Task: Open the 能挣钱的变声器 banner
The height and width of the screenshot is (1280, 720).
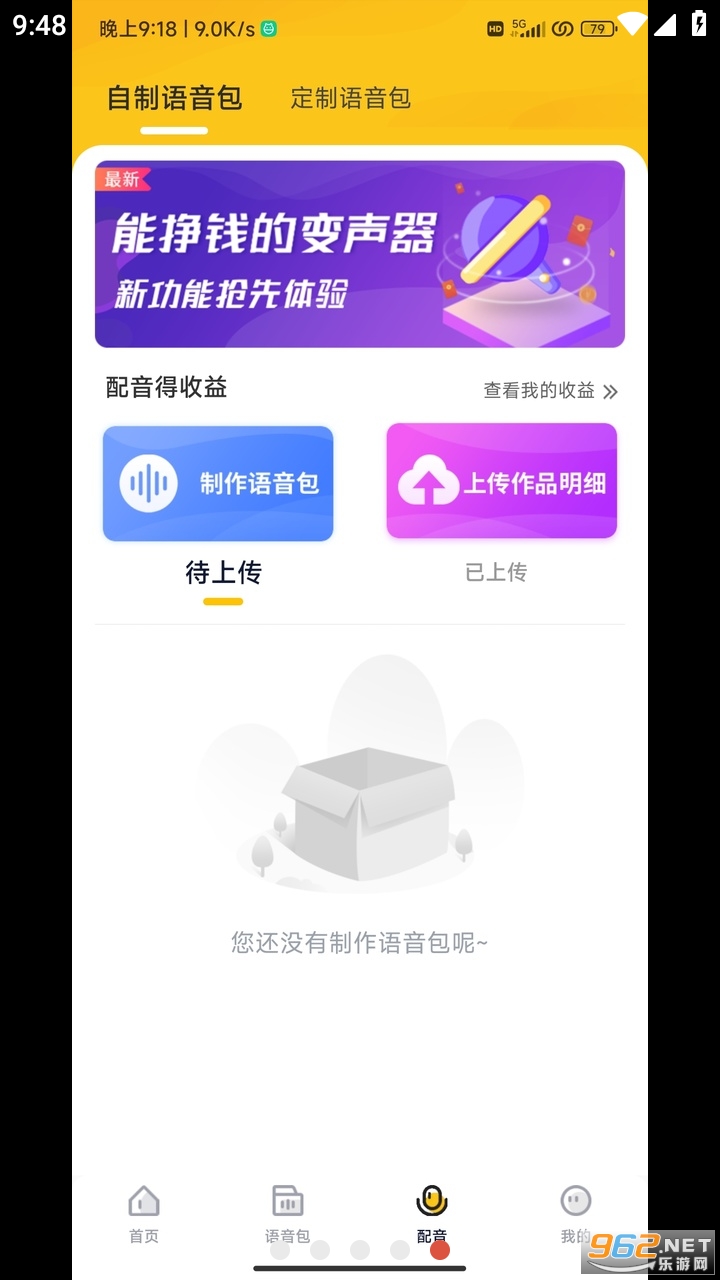Action: coord(360,254)
